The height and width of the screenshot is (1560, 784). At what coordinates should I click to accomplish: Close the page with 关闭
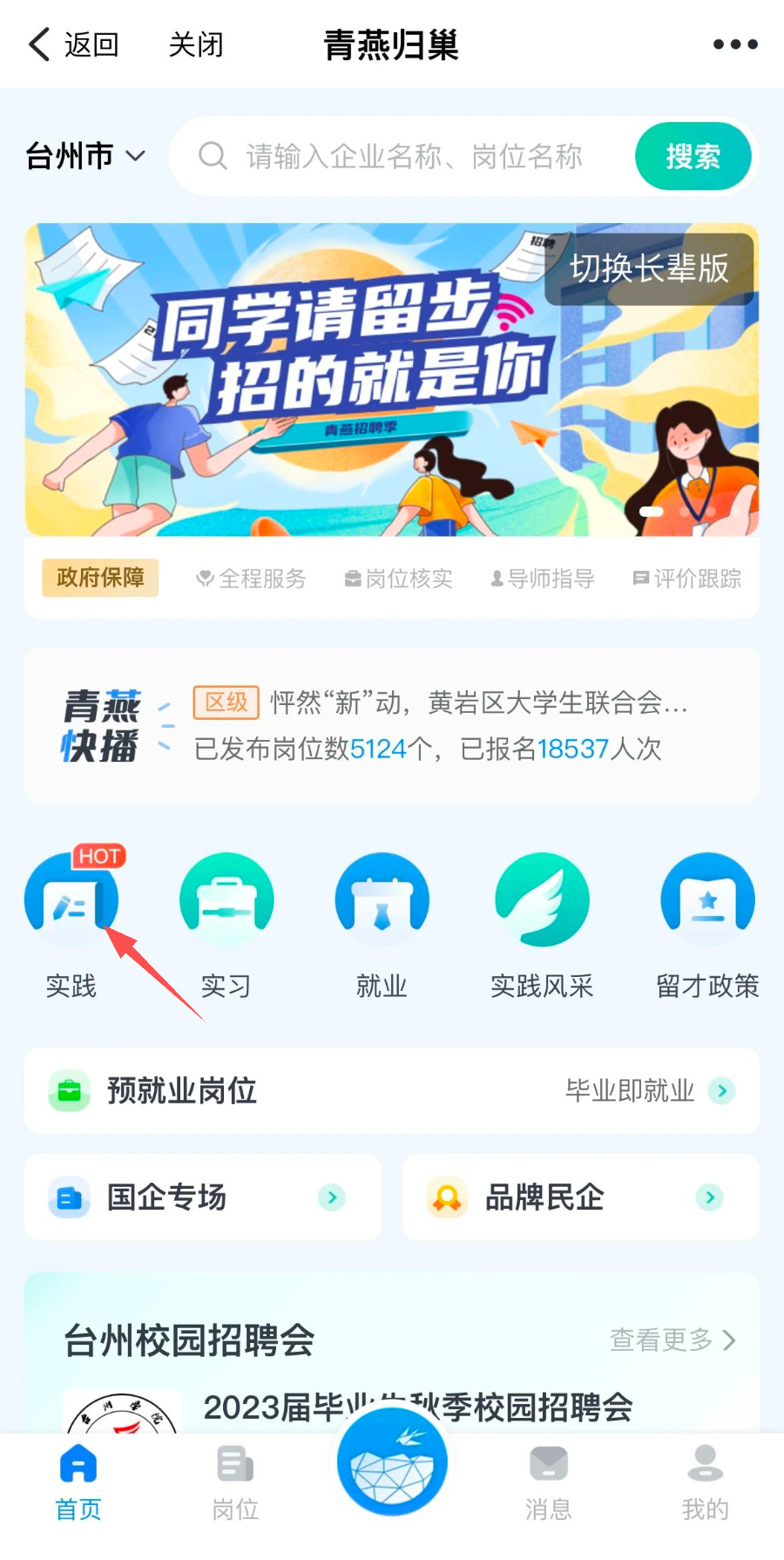tap(196, 44)
